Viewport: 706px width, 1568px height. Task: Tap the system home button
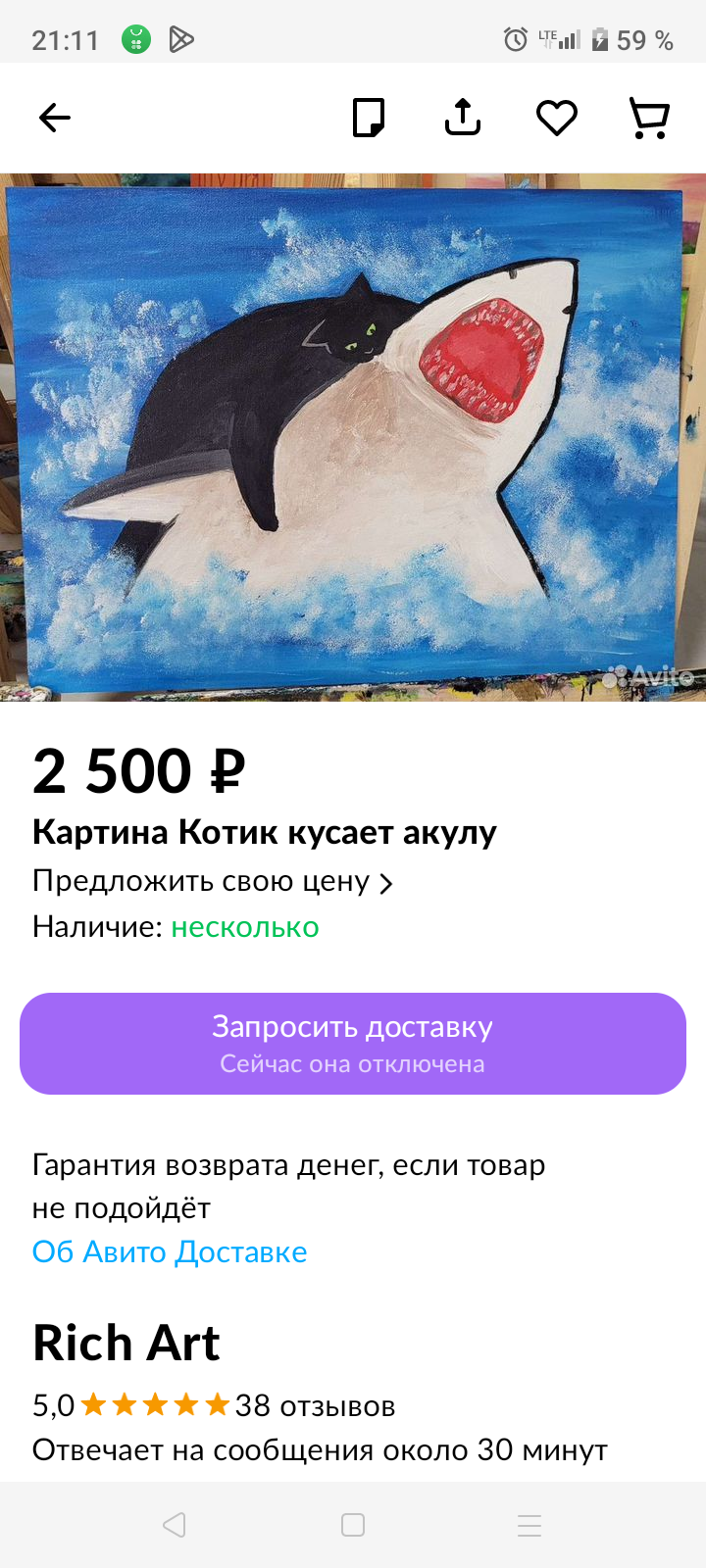click(x=353, y=1525)
